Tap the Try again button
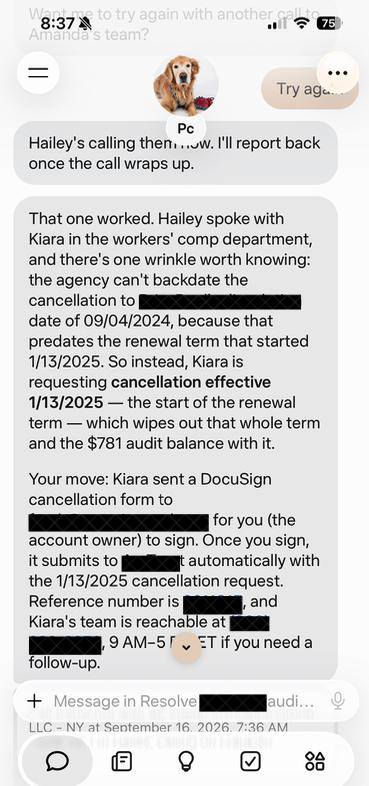369x786 pixels. (x=309, y=89)
